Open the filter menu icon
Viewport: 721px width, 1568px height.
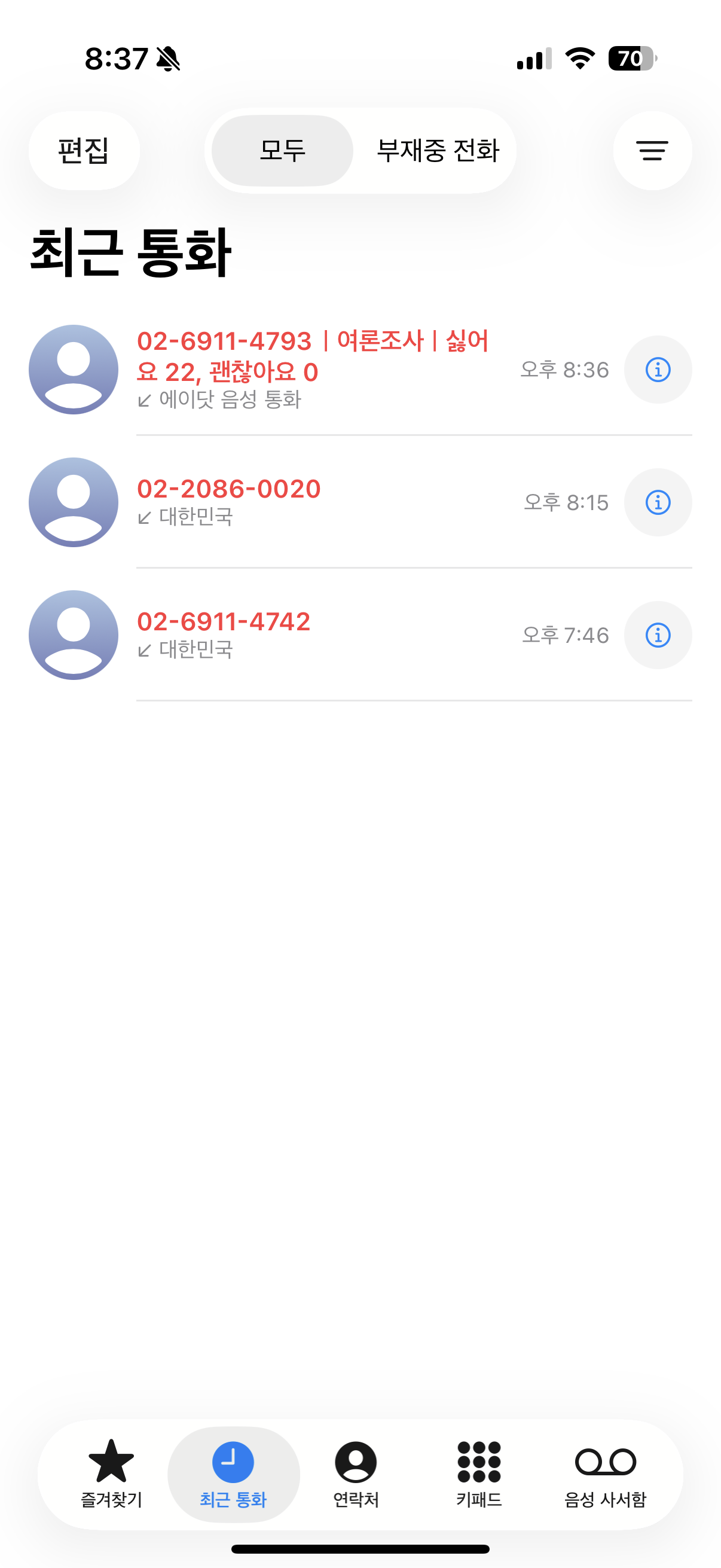tap(652, 151)
